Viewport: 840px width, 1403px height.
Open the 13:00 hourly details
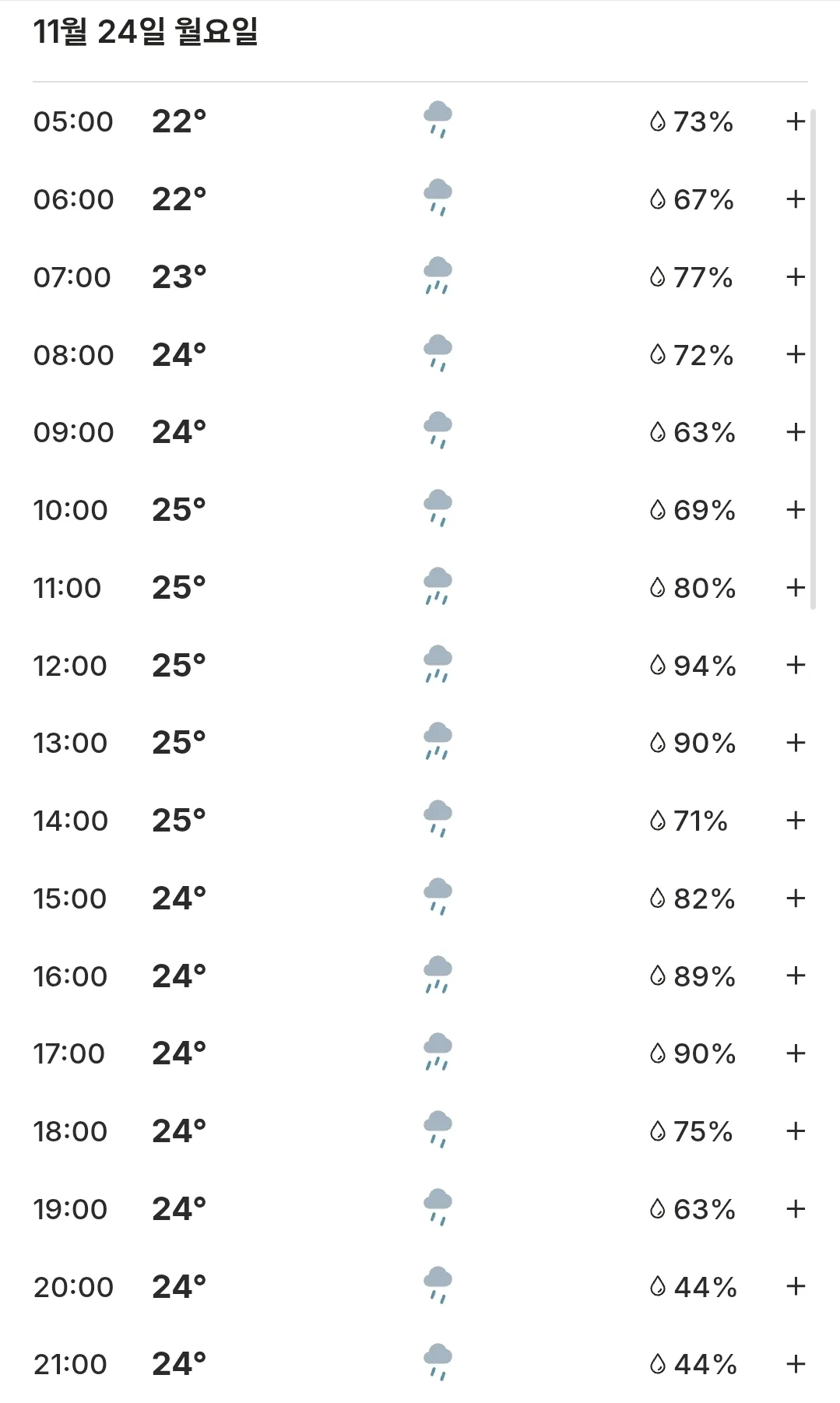(795, 743)
